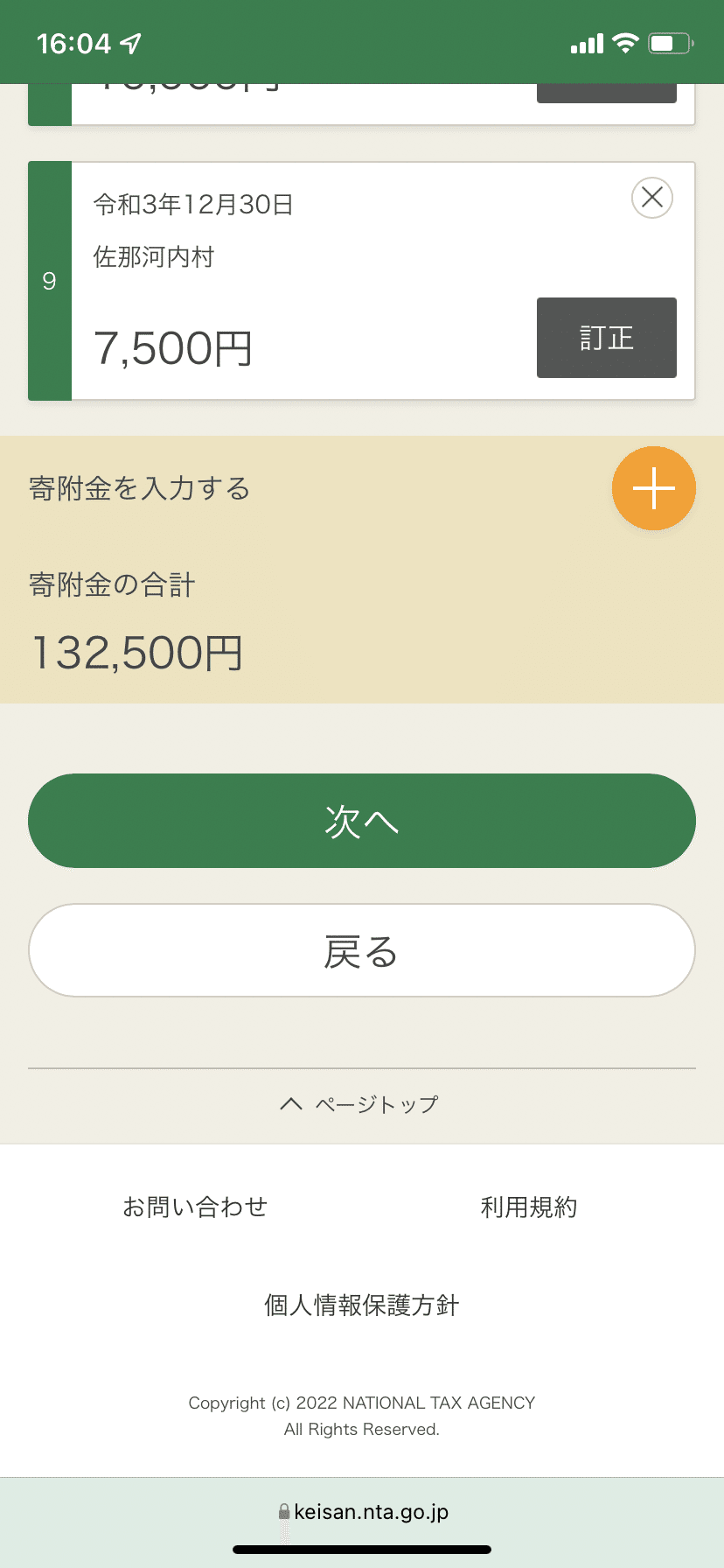Proceed with the 次へ button

tap(362, 821)
